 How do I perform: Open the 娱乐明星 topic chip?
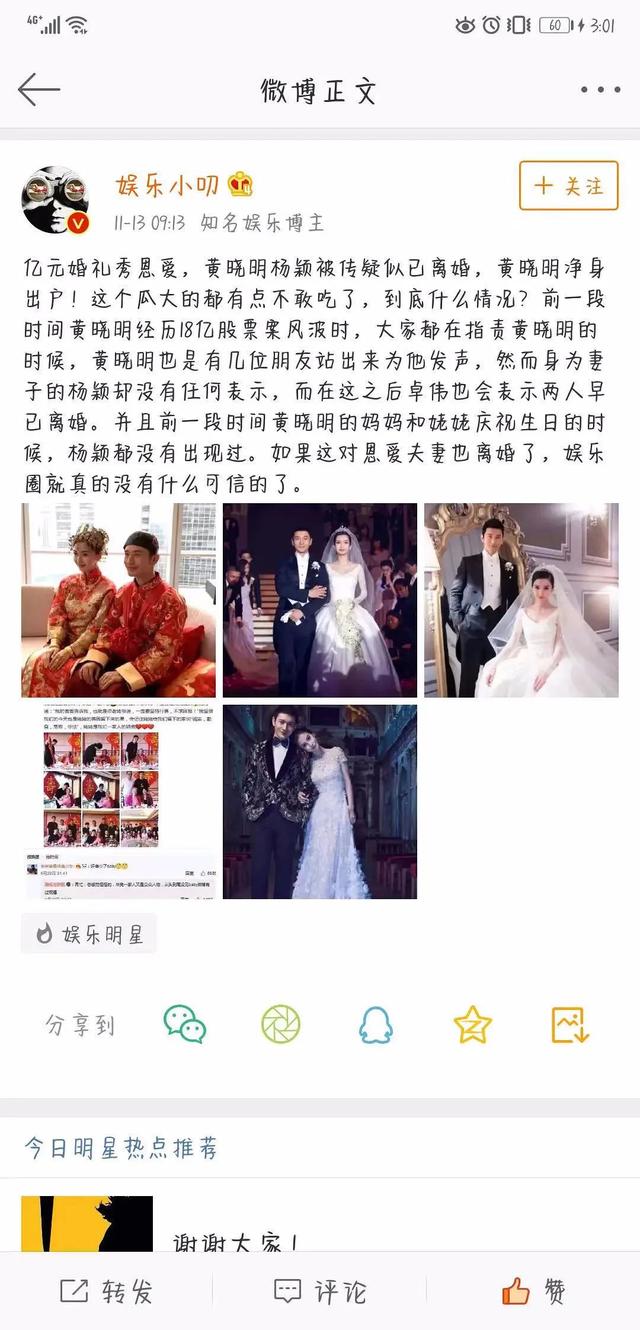coord(89,934)
